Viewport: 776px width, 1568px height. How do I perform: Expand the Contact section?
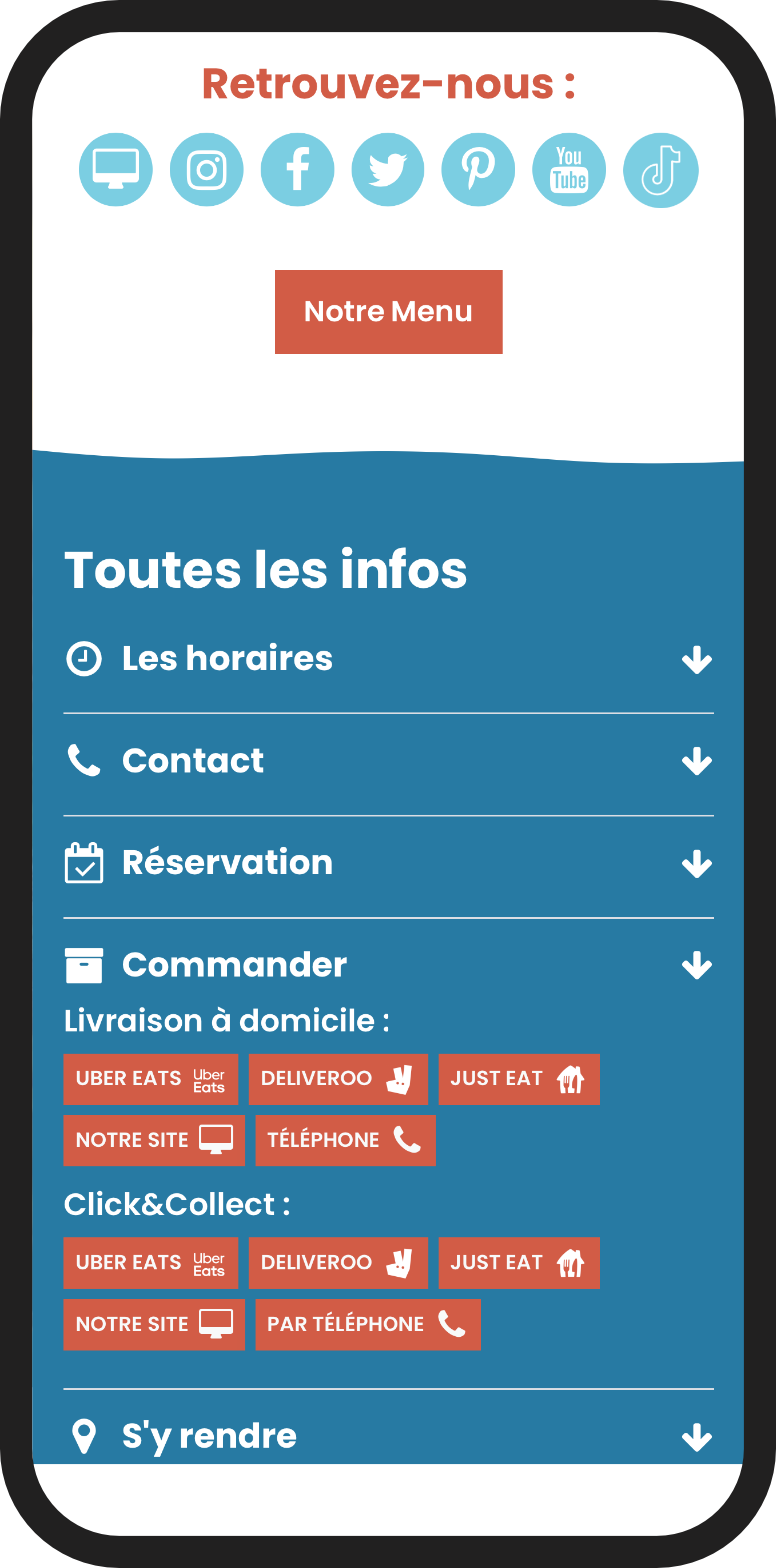coord(388,761)
